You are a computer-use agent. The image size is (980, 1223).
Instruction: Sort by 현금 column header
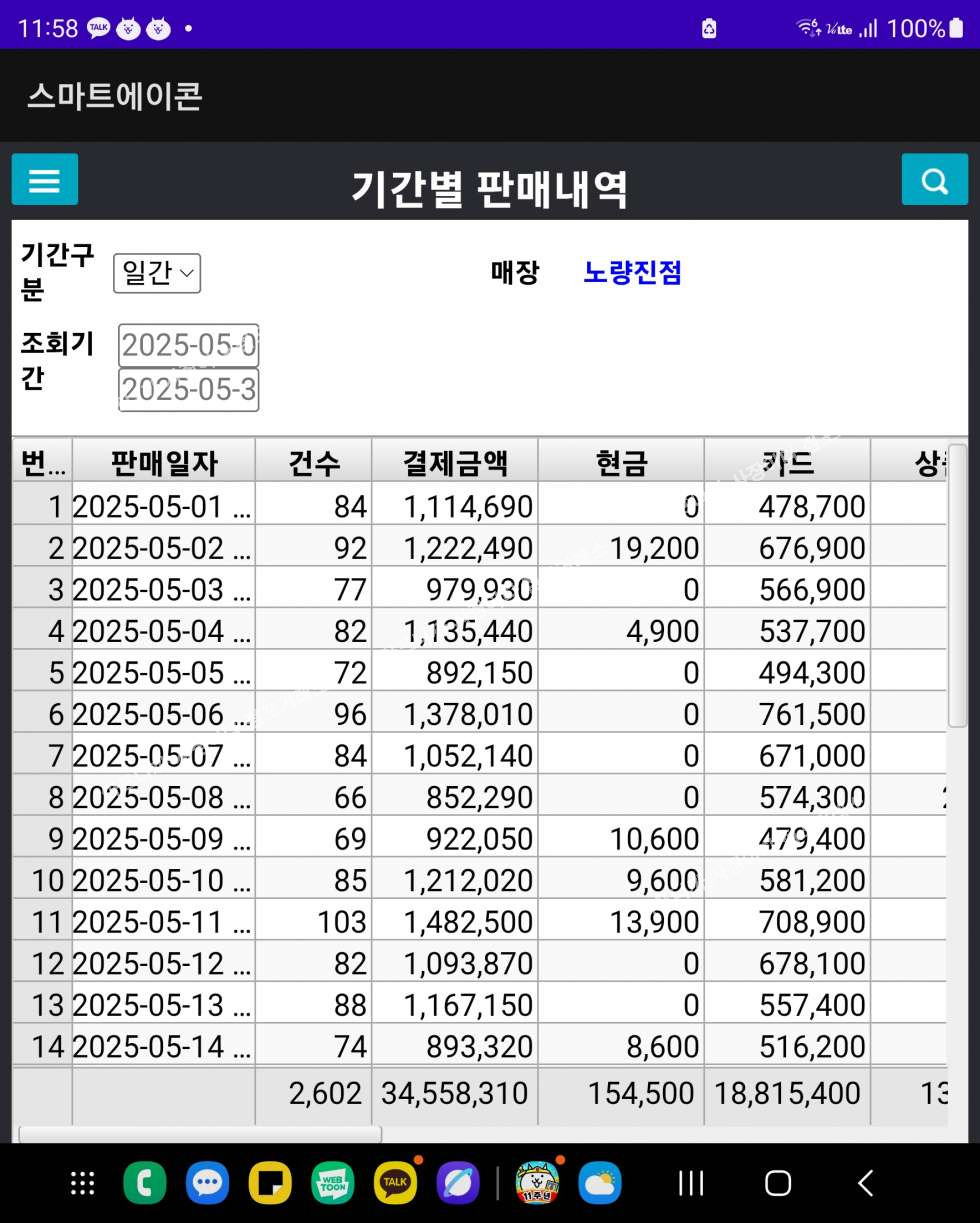(x=621, y=462)
